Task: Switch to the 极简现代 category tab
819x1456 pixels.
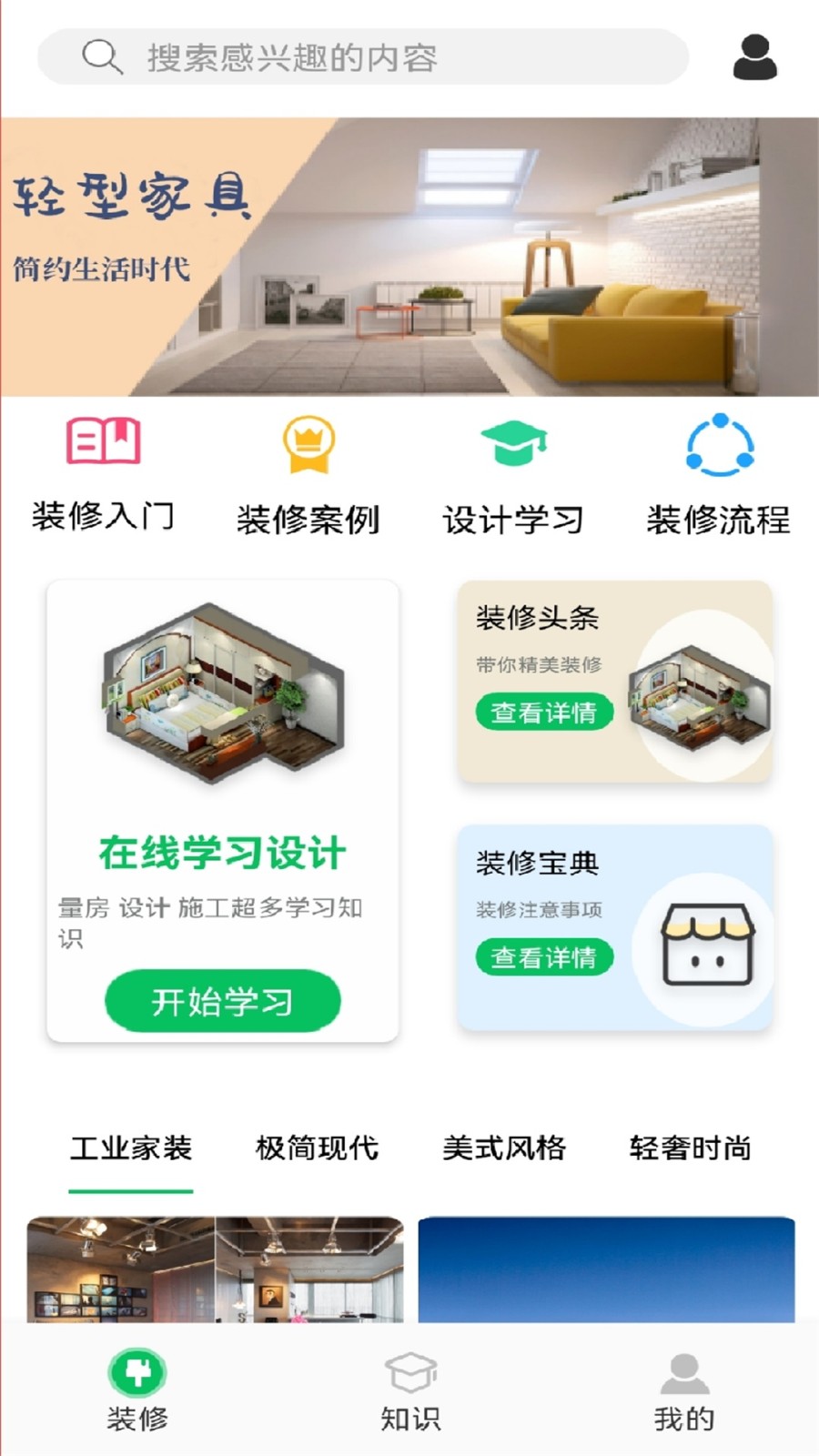Action: 317,1148
